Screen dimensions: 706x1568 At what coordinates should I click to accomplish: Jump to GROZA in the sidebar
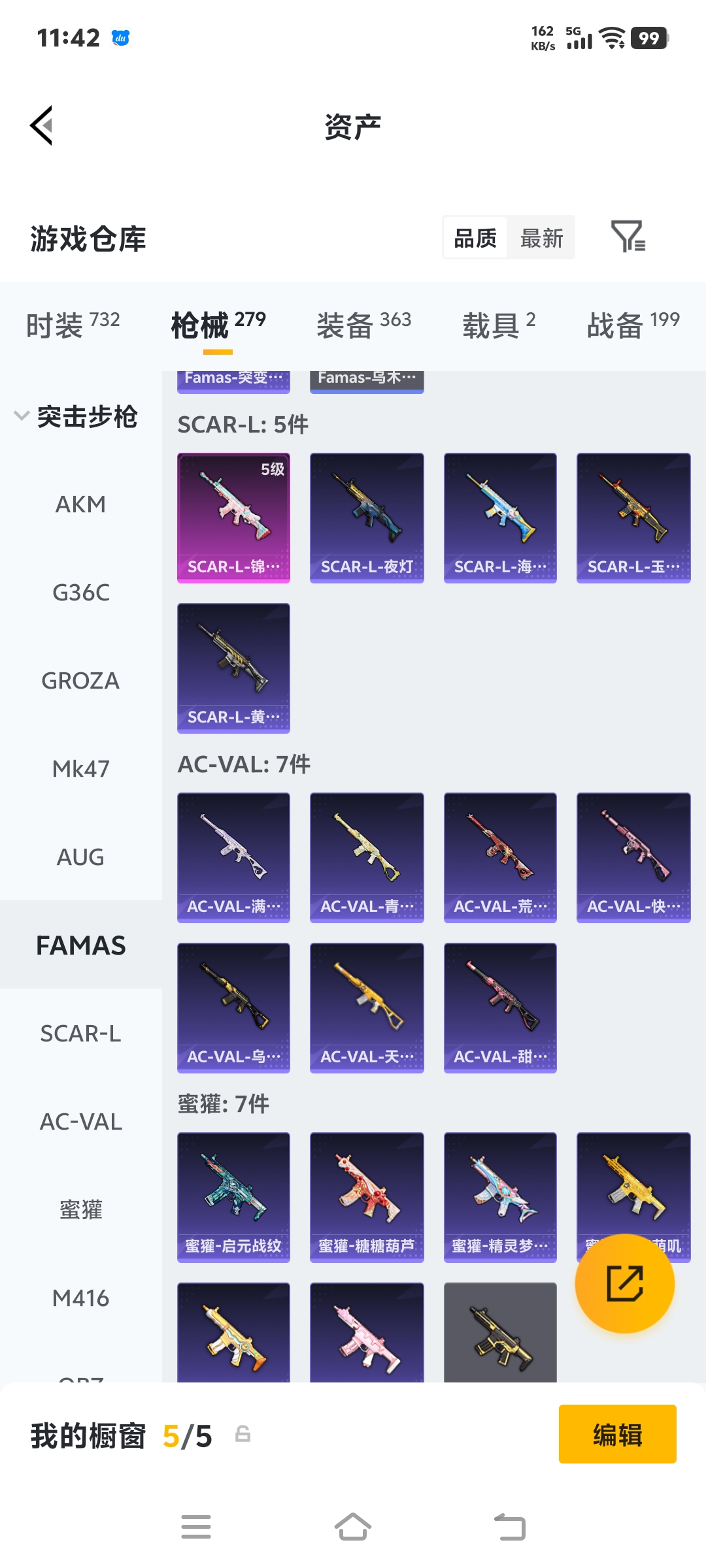point(80,681)
